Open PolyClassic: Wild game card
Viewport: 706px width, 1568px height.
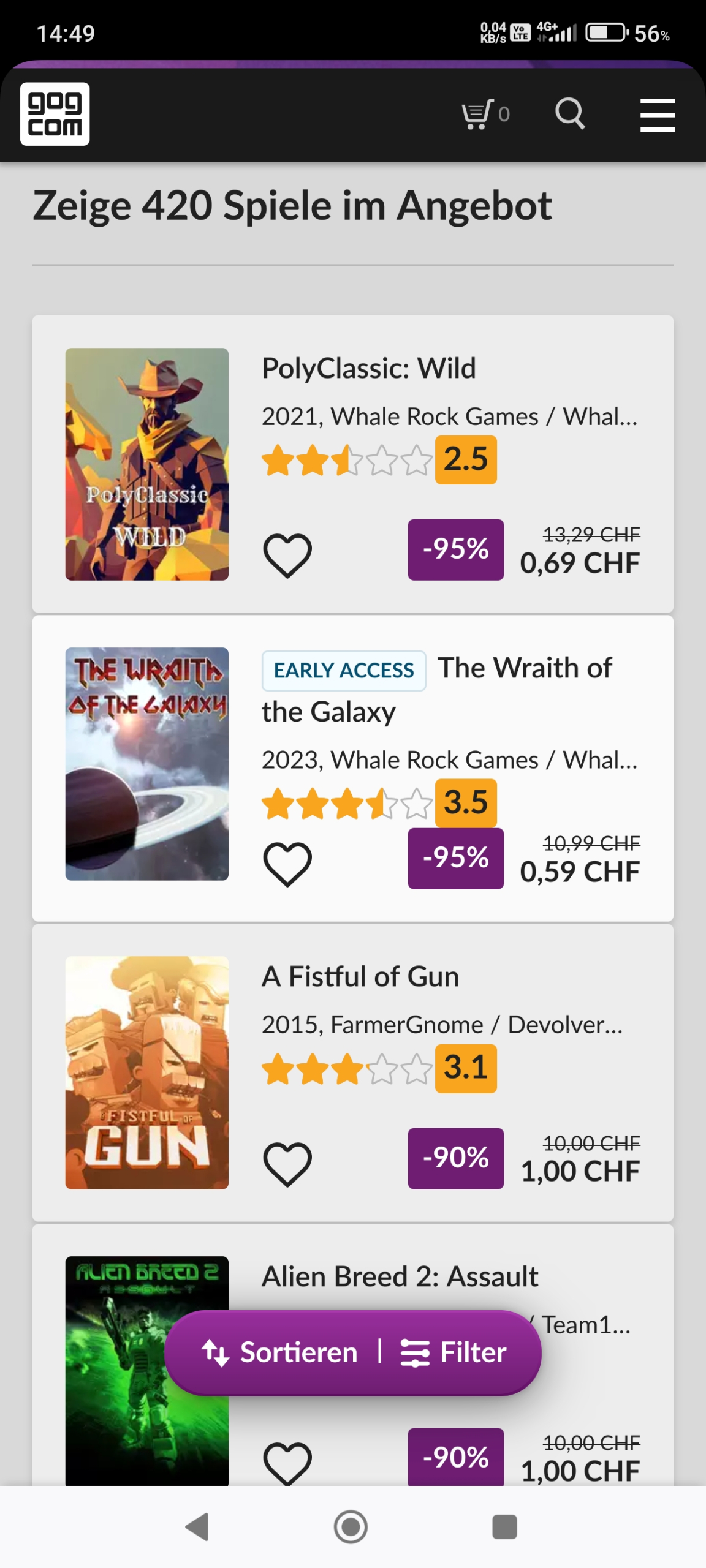[x=368, y=369]
